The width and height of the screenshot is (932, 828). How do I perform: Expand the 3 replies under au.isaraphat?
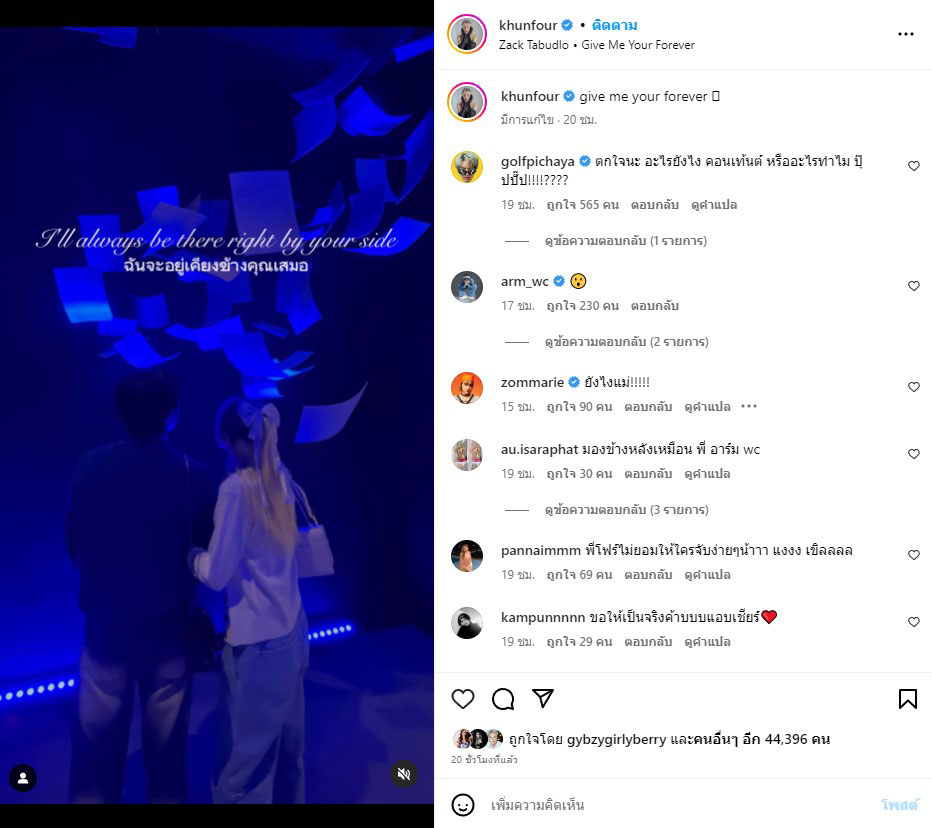click(x=625, y=510)
